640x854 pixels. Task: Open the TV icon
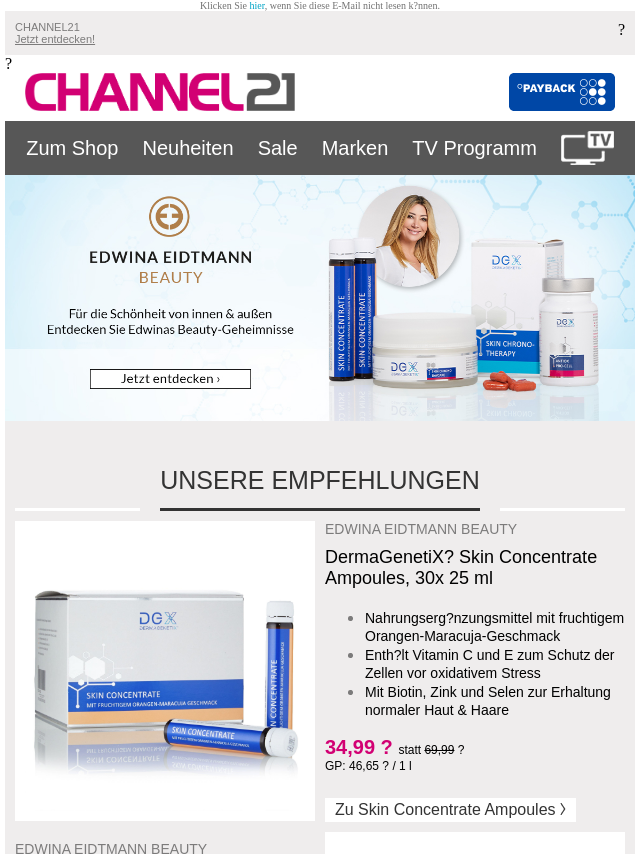click(587, 147)
